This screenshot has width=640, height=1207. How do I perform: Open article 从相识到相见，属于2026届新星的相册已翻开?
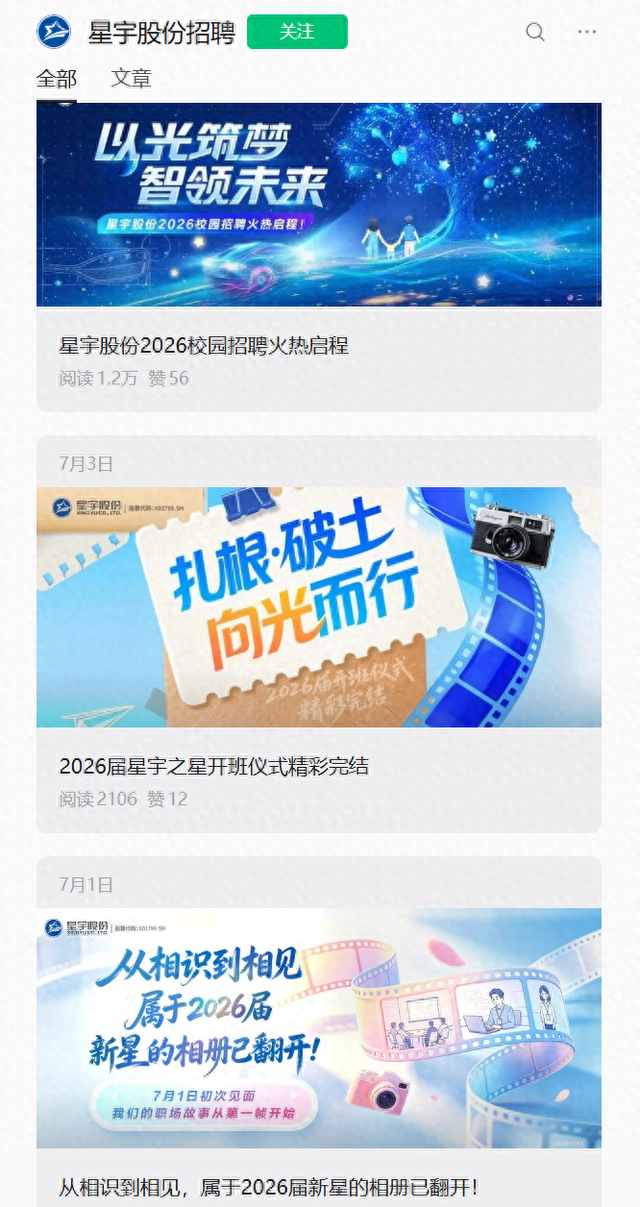pos(269,1188)
